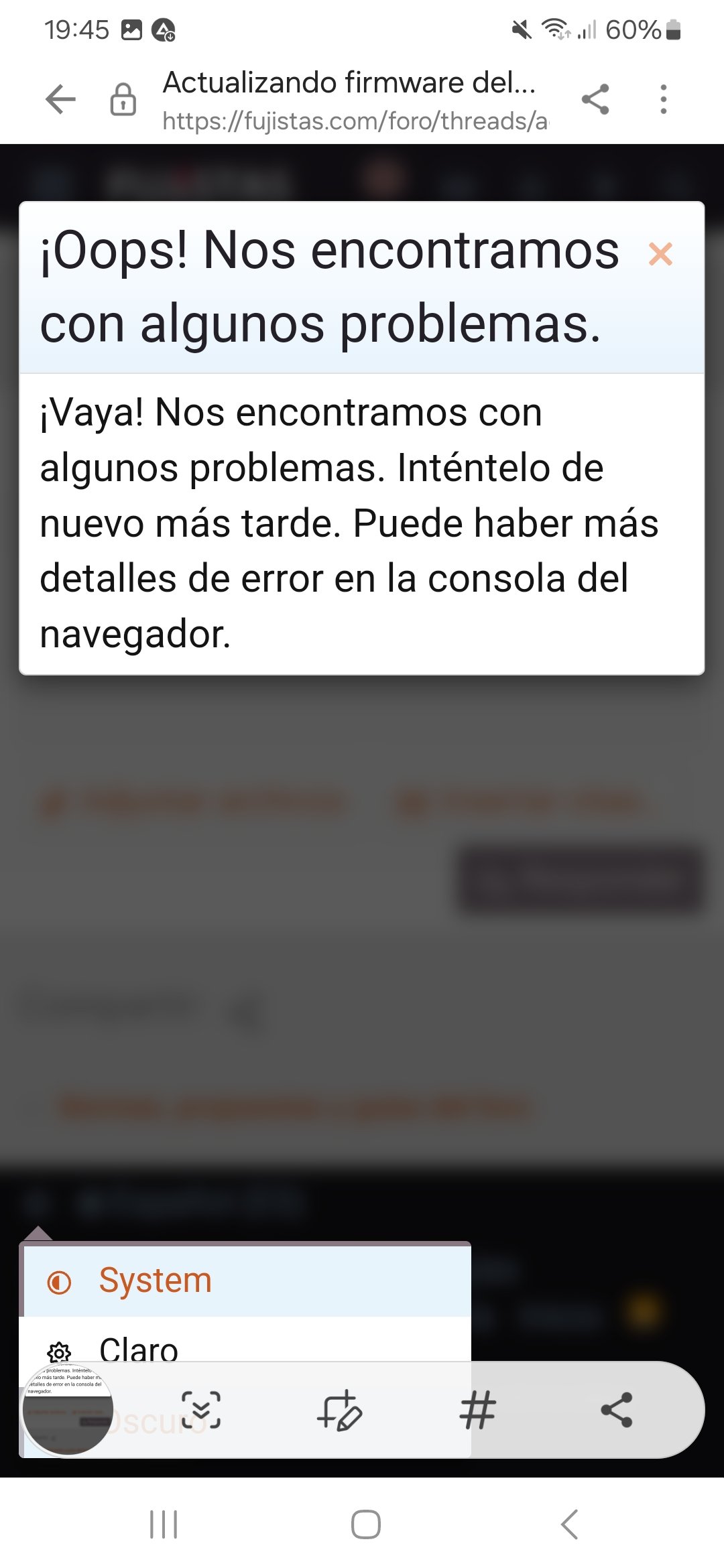This screenshot has height=1568, width=724.
Task: Open recent apps overview
Action: pyautogui.click(x=164, y=1524)
